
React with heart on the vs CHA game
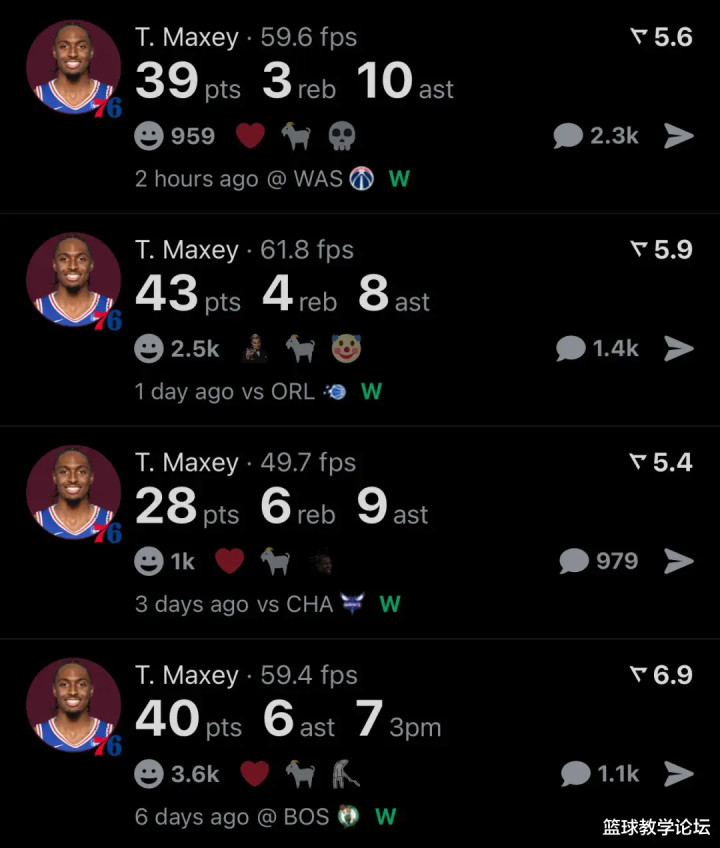pyautogui.click(x=230, y=561)
